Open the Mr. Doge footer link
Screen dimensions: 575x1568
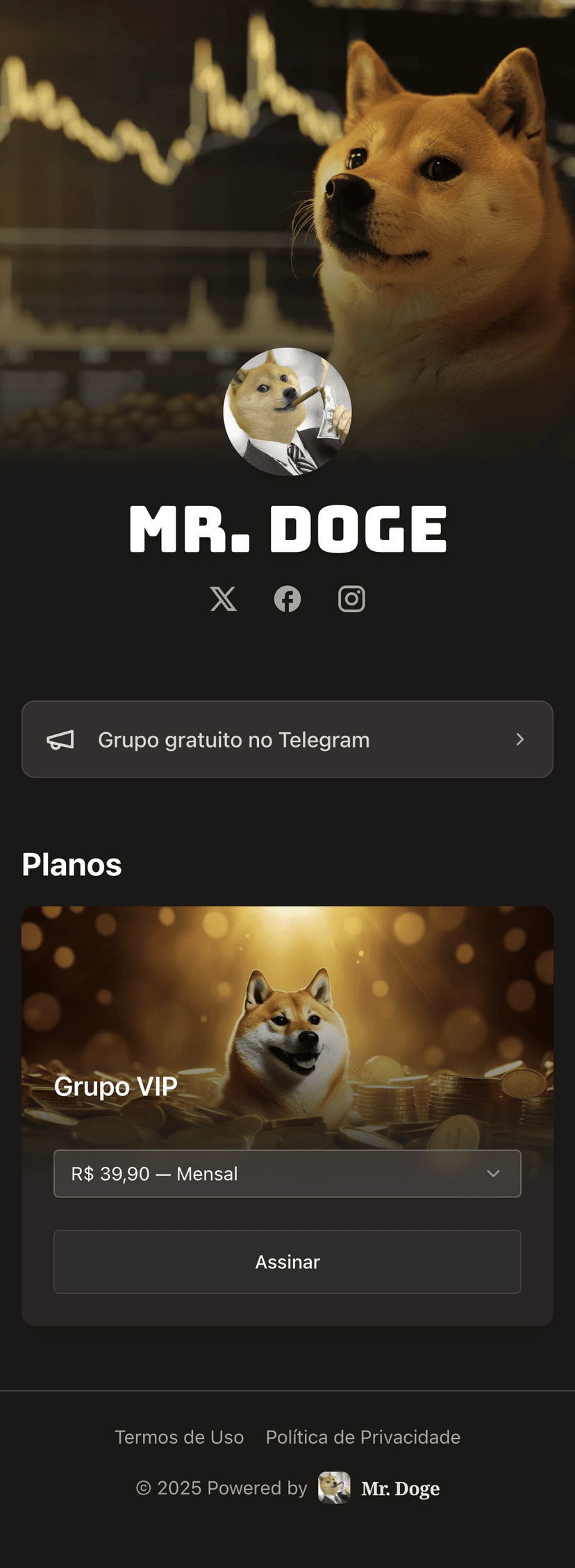point(380,1488)
